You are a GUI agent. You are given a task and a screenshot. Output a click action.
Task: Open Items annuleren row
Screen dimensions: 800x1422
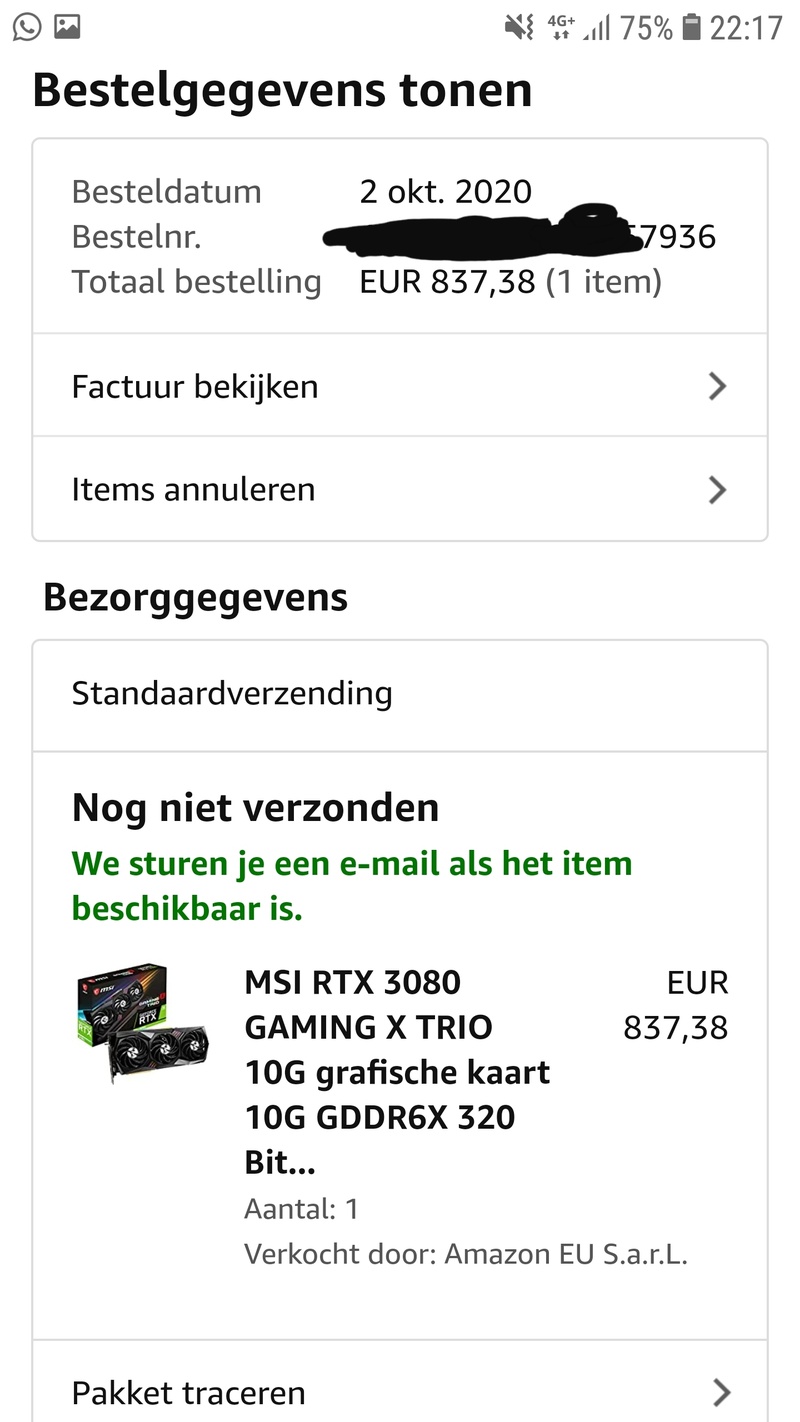click(399, 490)
